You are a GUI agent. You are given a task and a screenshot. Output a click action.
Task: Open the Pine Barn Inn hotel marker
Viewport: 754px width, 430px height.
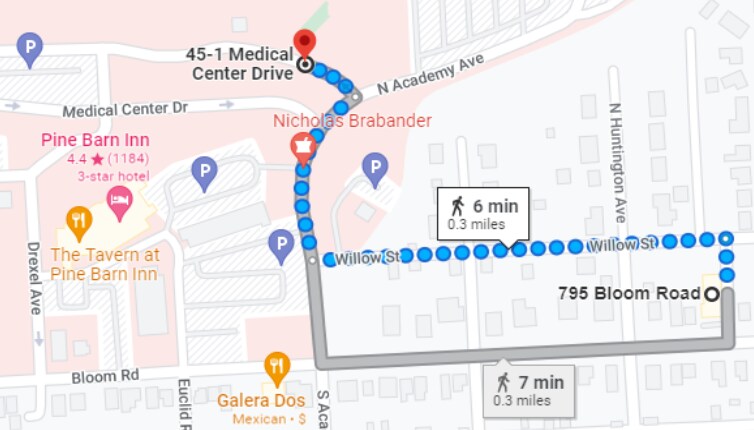120,198
